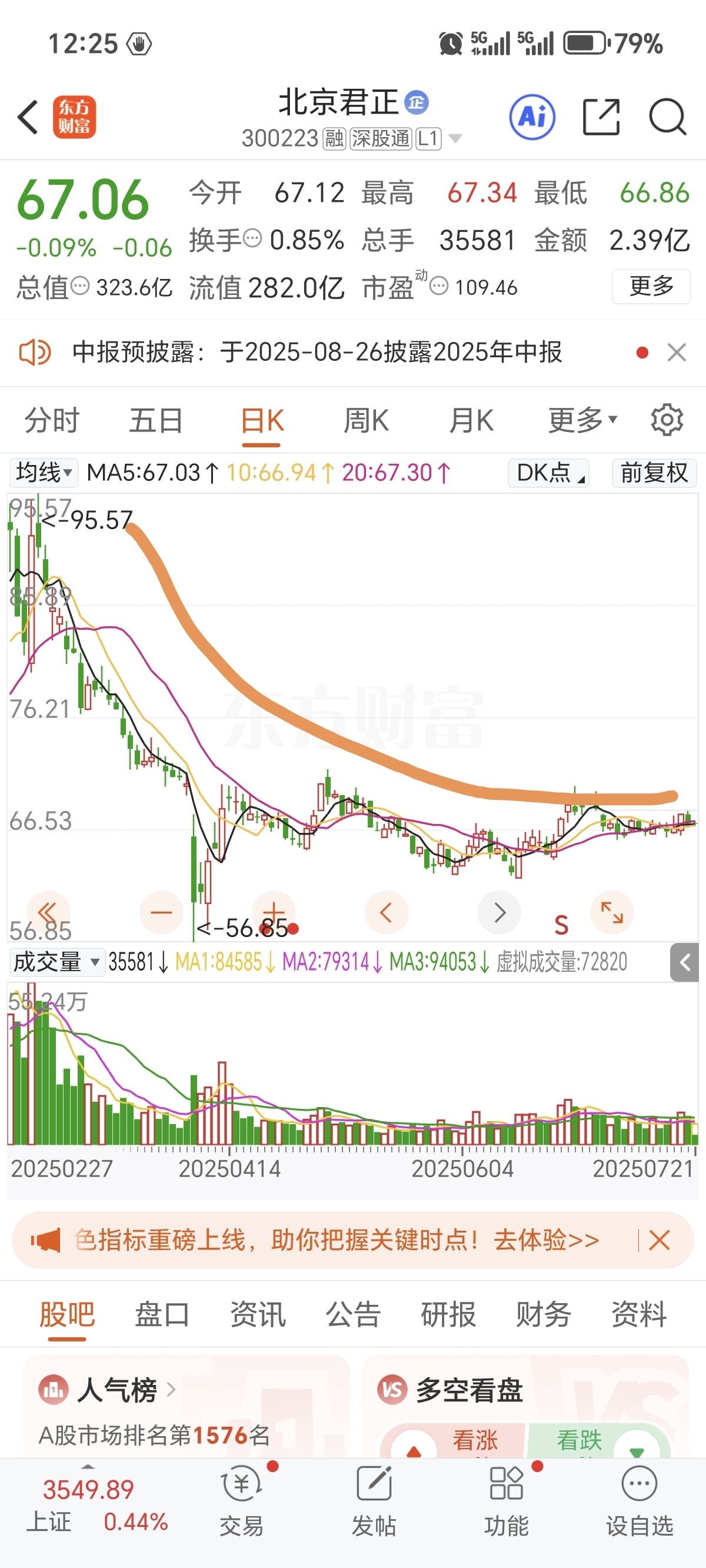Switch to the 分时 chart tab
The image size is (706, 1568).
[52, 421]
